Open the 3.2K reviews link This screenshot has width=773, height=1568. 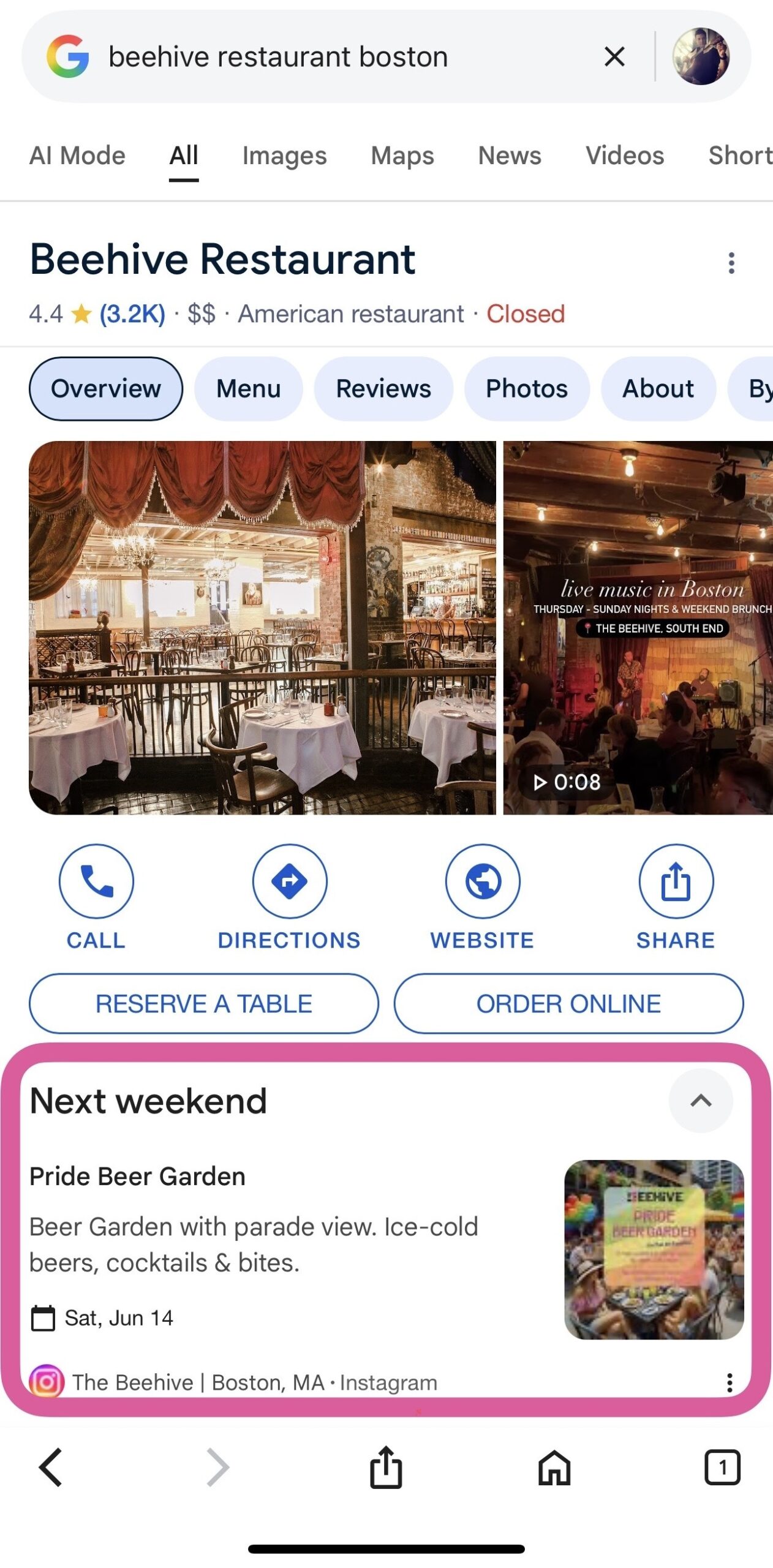pyautogui.click(x=132, y=314)
